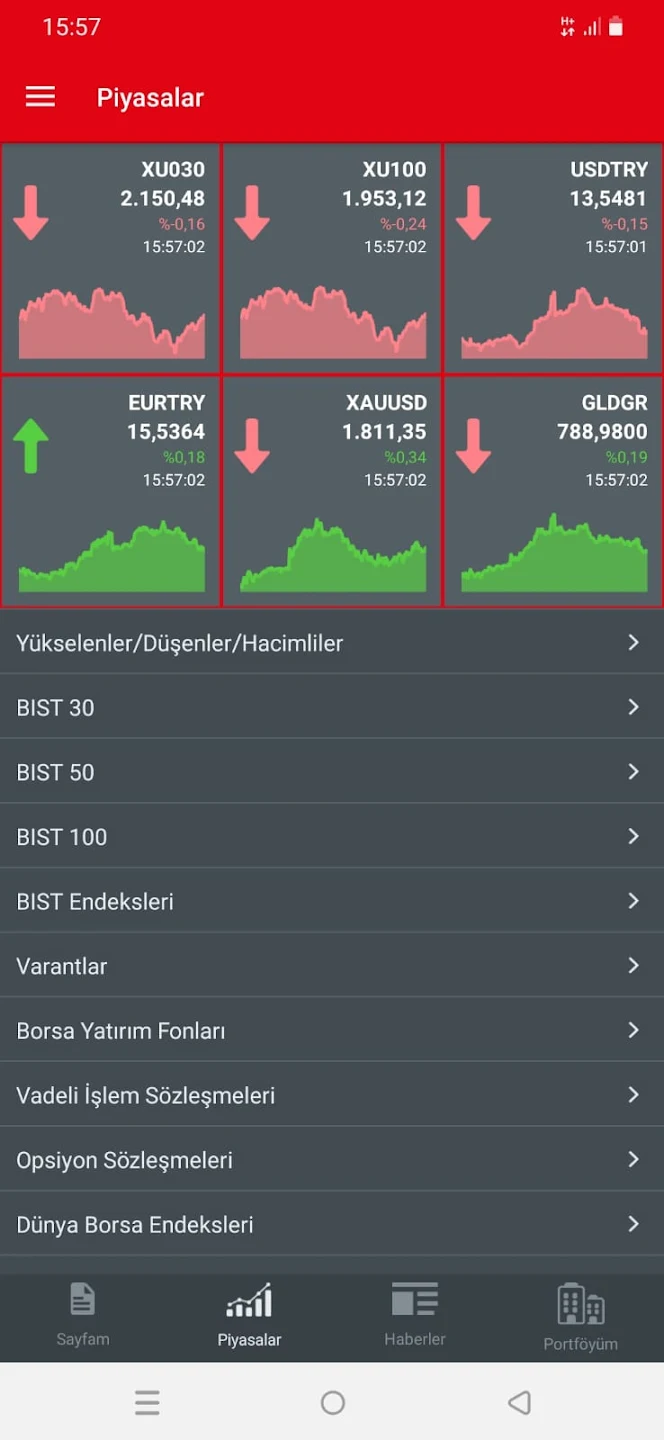Viewport: 664px width, 1440px height.
Task: Select the BIST 50 row
Action: pyautogui.click(x=332, y=772)
